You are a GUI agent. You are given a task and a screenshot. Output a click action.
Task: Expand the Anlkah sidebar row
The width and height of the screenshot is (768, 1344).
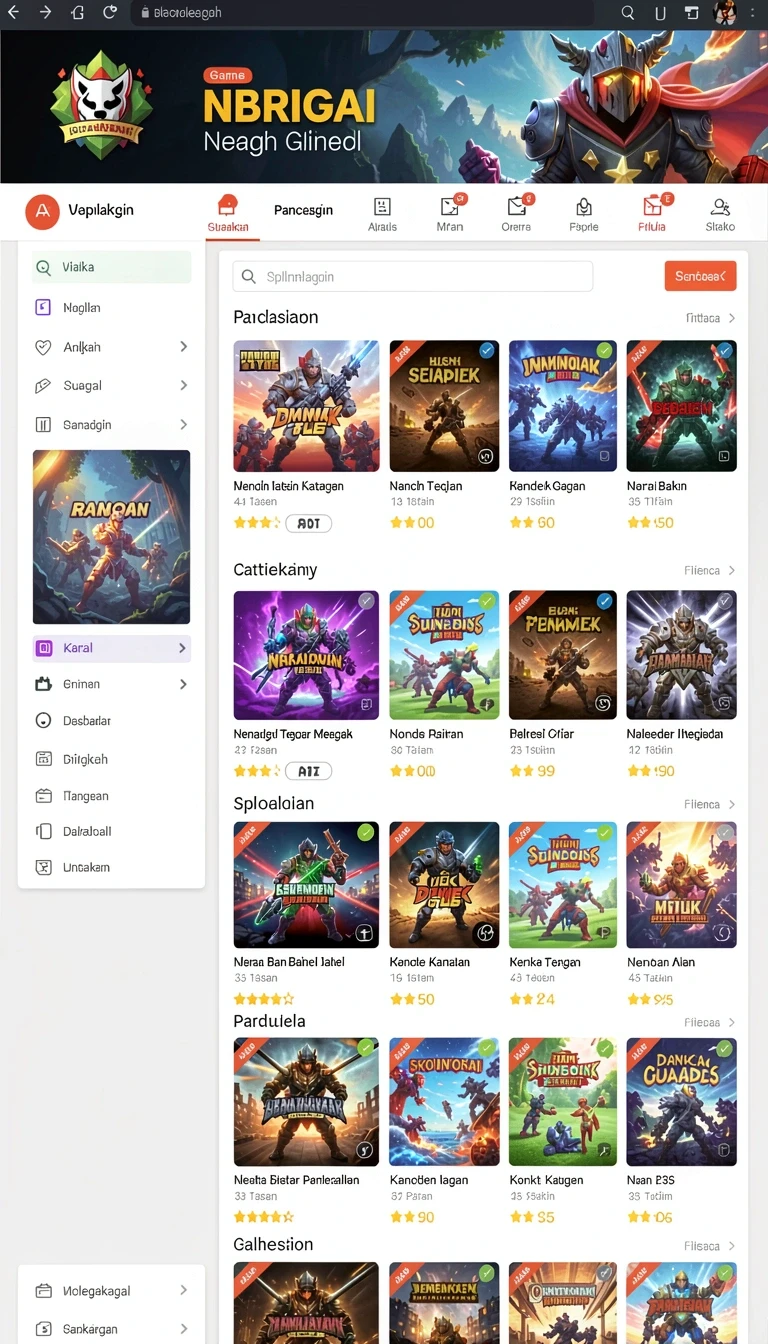click(x=111, y=347)
